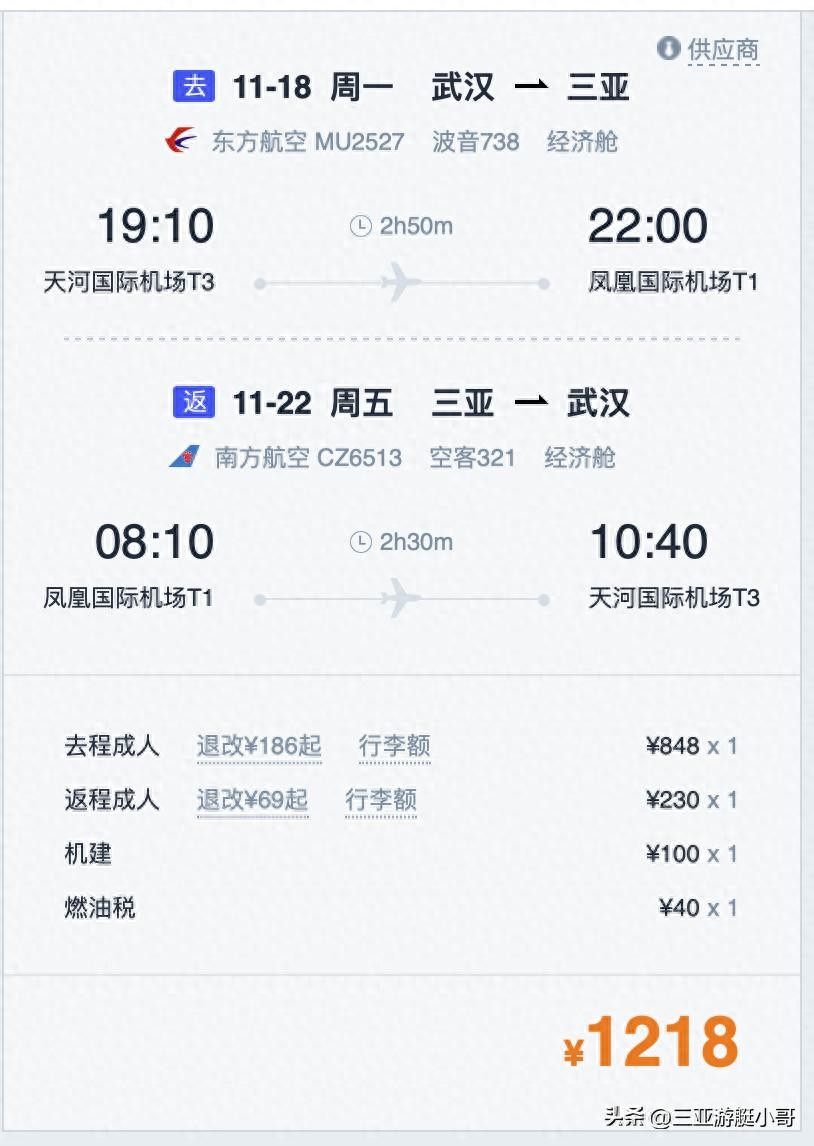This screenshot has height=1146, width=814.
Task: Check 行李额 for the 返程成人 fare
Action: [381, 800]
